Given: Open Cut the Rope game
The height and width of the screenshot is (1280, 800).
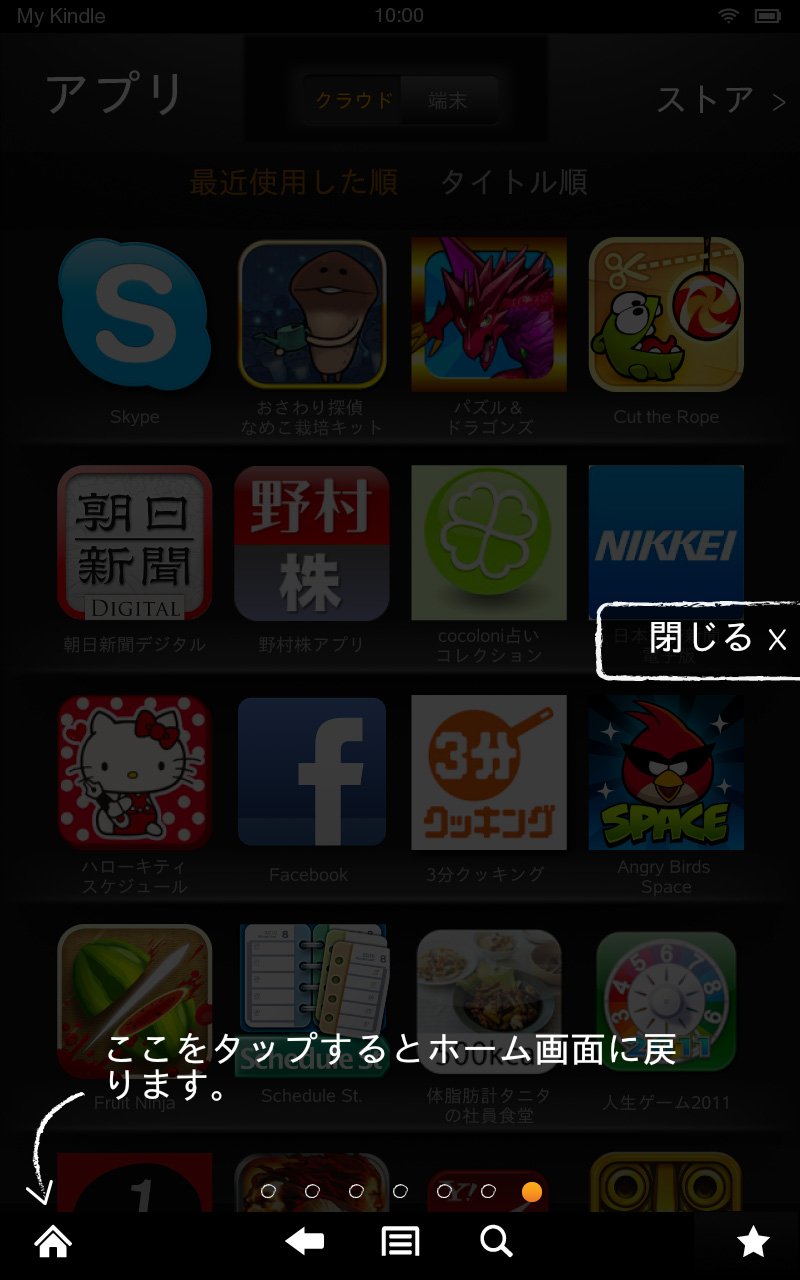Looking at the screenshot, I should click(x=666, y=315).
